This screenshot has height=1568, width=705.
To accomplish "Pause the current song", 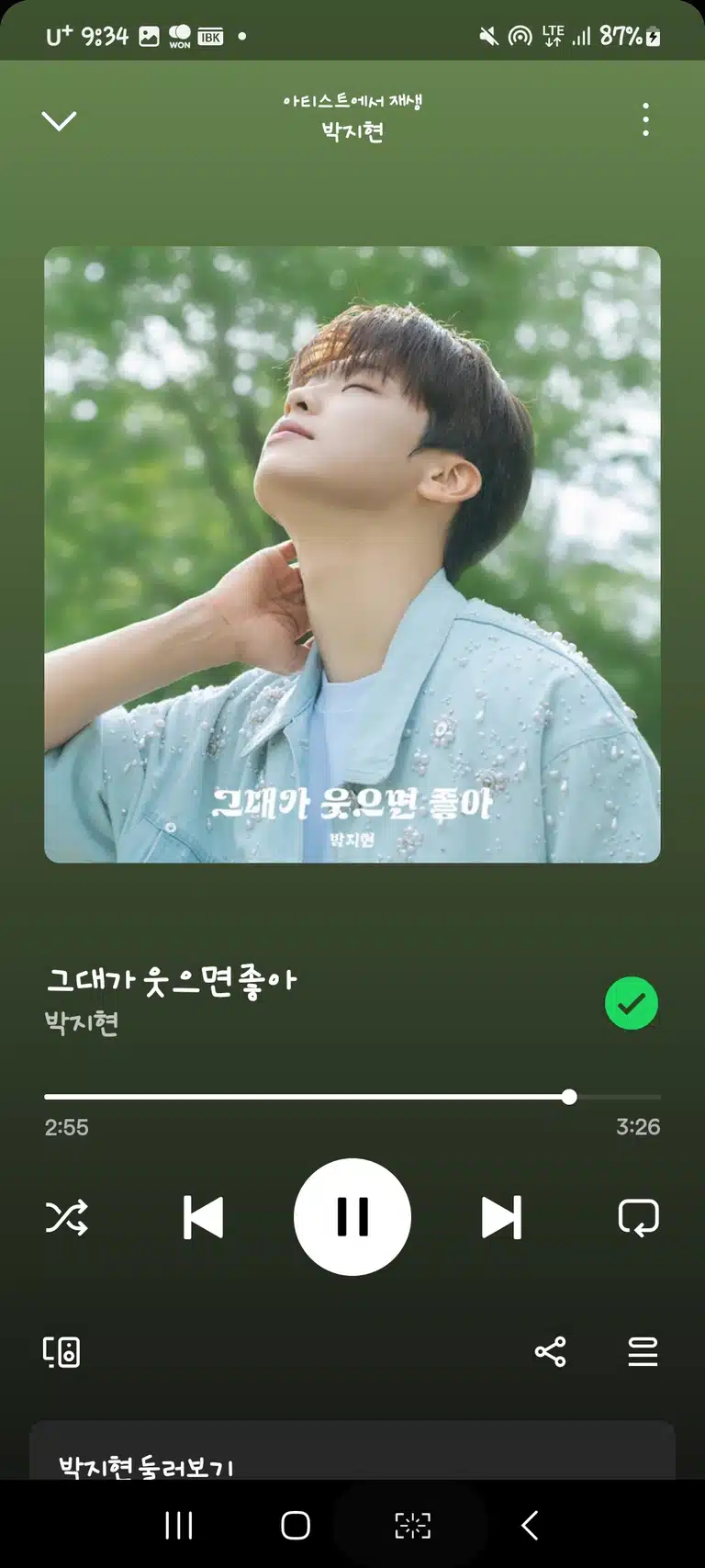I will (352, 1217).
